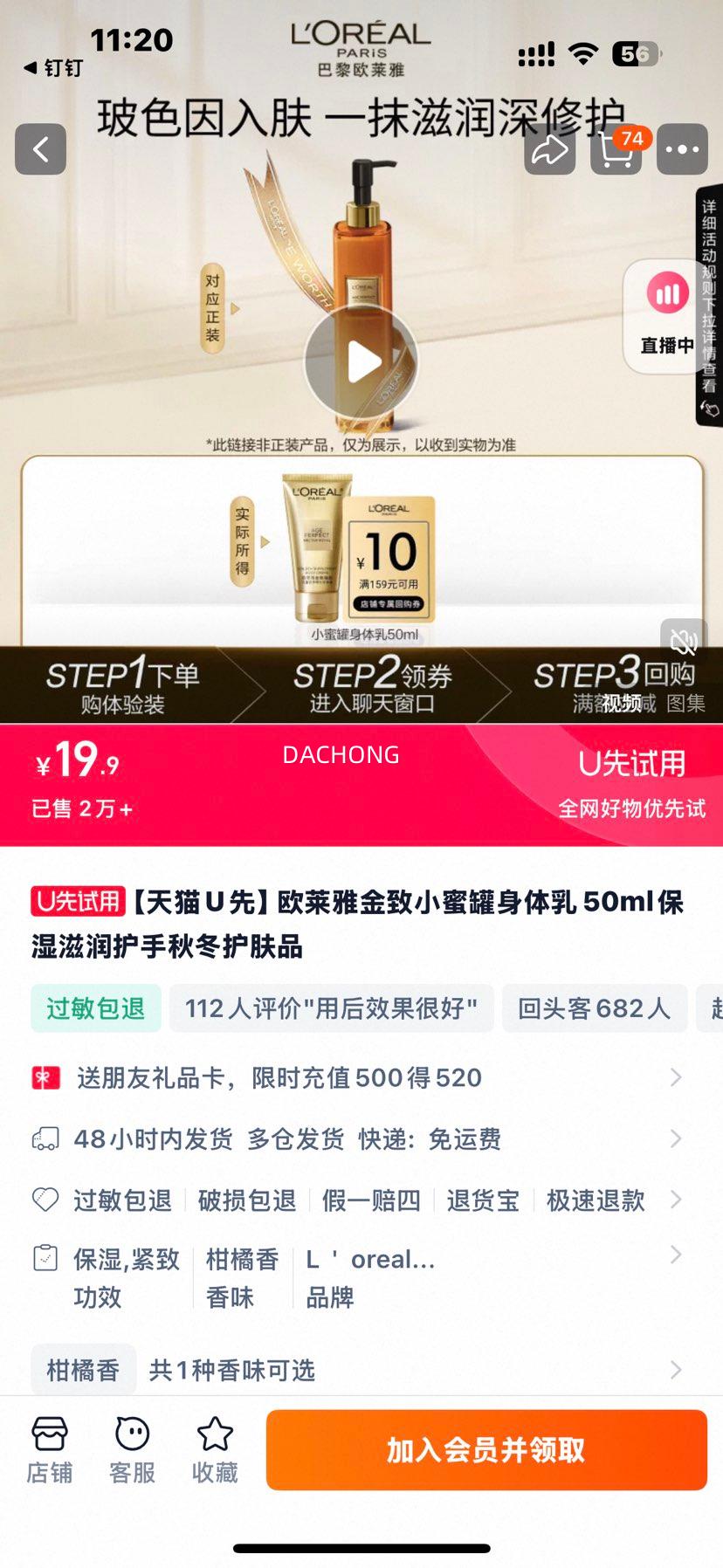Open the three-dot overflow menu
Screen dimensions: 723x1568
click(x=682, y=149)
